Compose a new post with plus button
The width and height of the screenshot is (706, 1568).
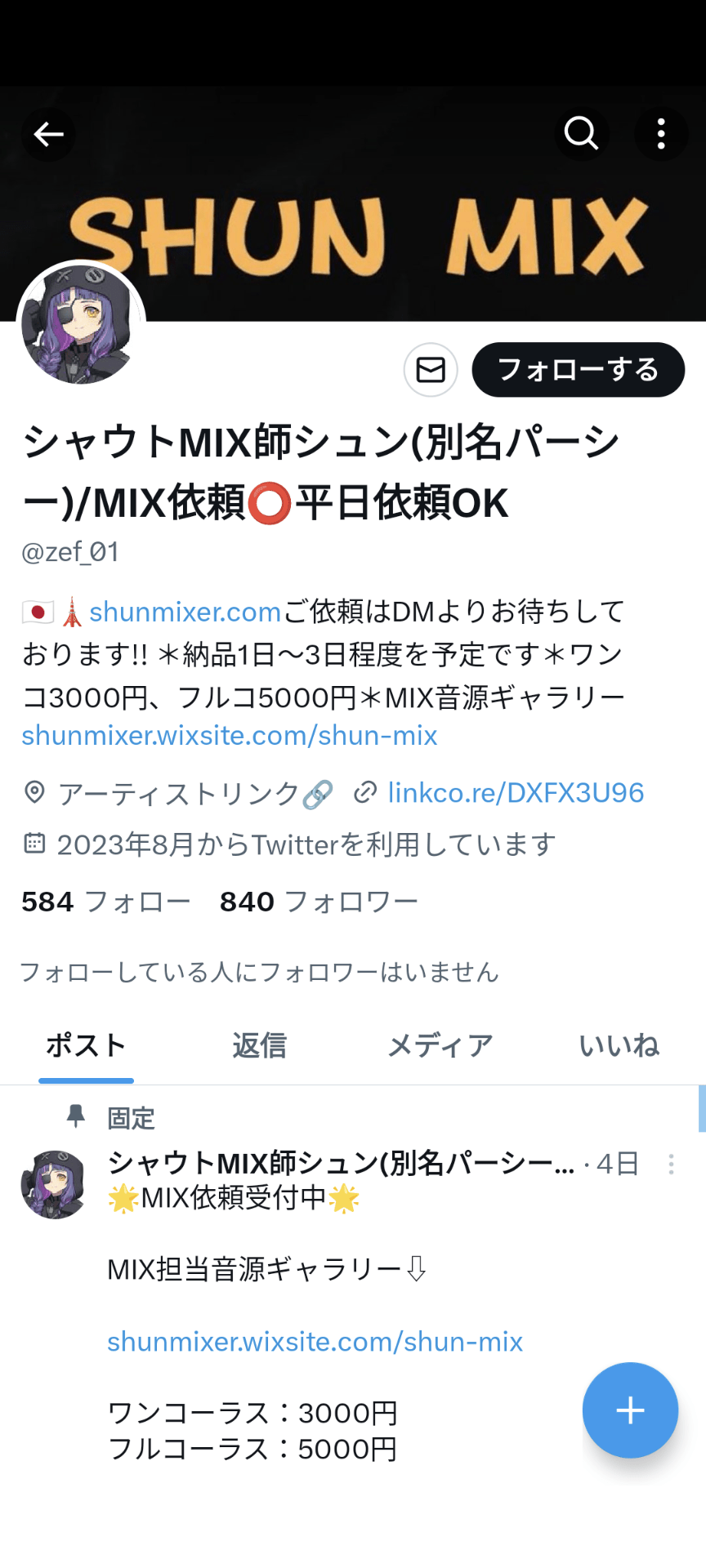pyautogui.click(x=630, y=1410)
